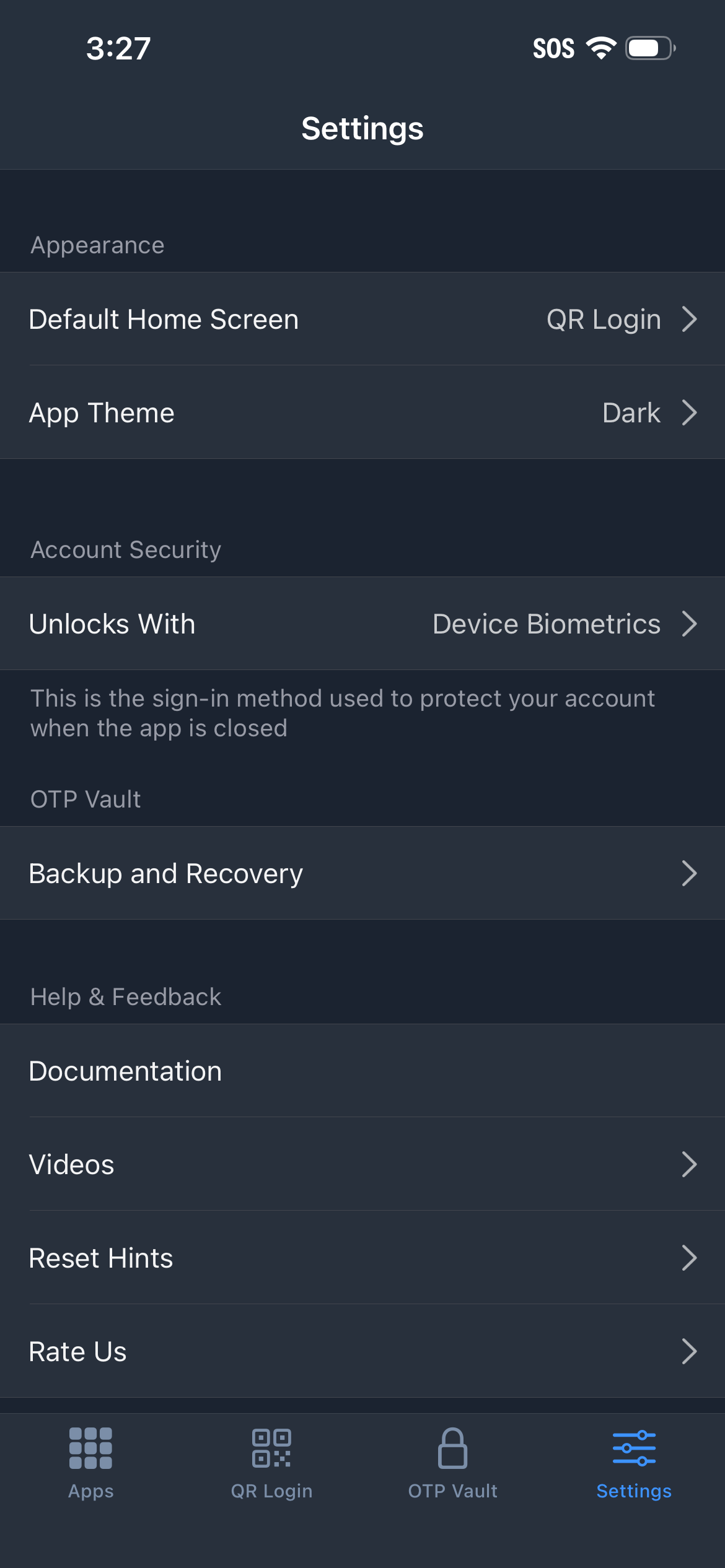
Task: Tap Rate Us
Action: [362, 1351]
